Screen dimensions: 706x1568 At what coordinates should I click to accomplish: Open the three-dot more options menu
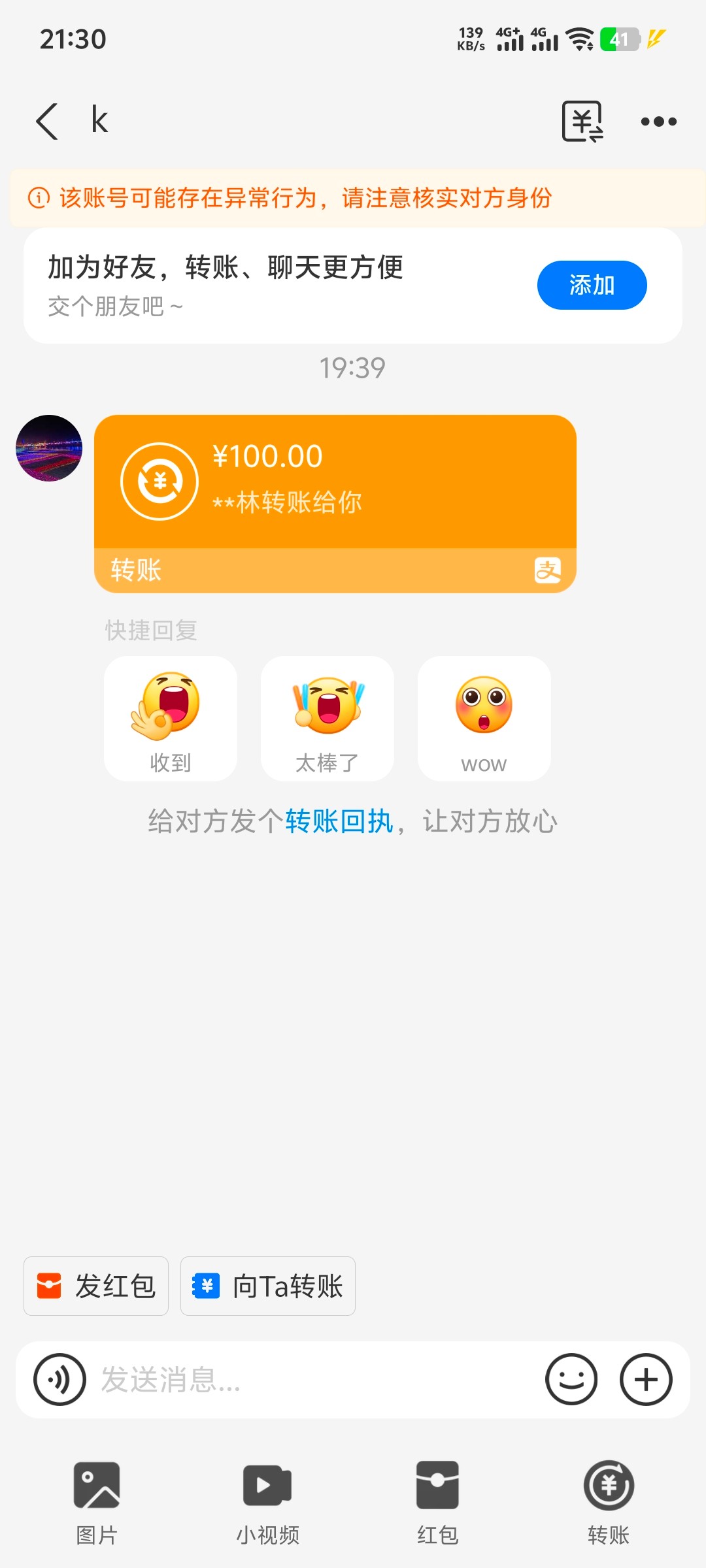tap(659, 120)
